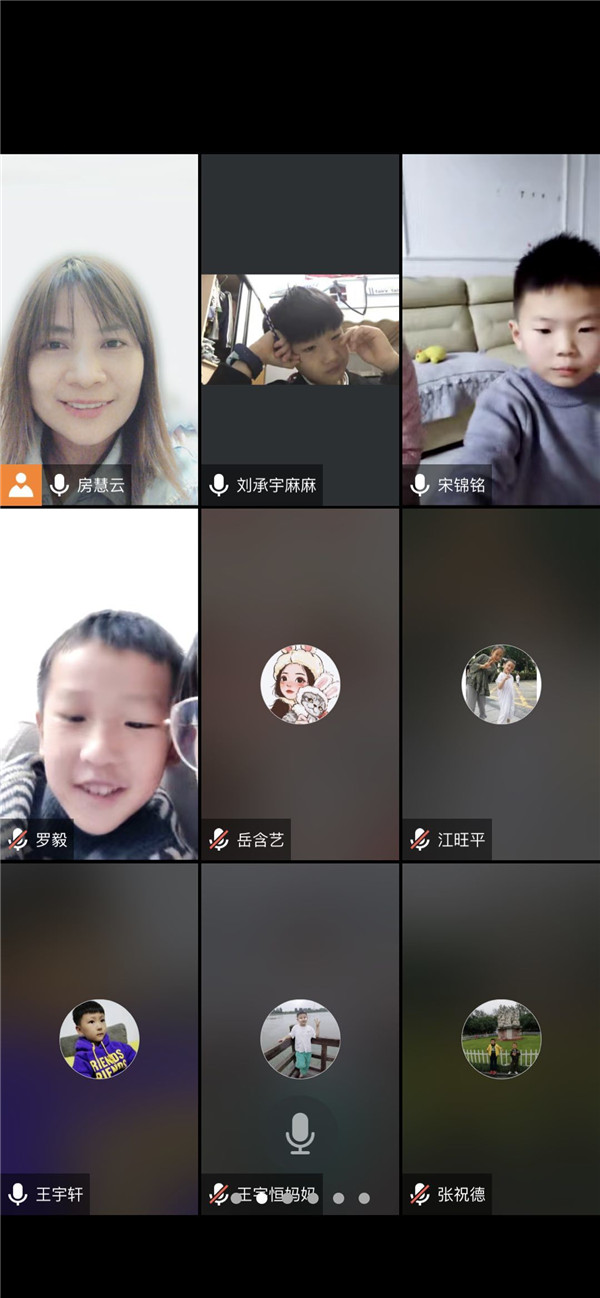This screenshot has width=600, height=1298.
Task: Select 江旺平's participant tile
Action: point(500,685)
